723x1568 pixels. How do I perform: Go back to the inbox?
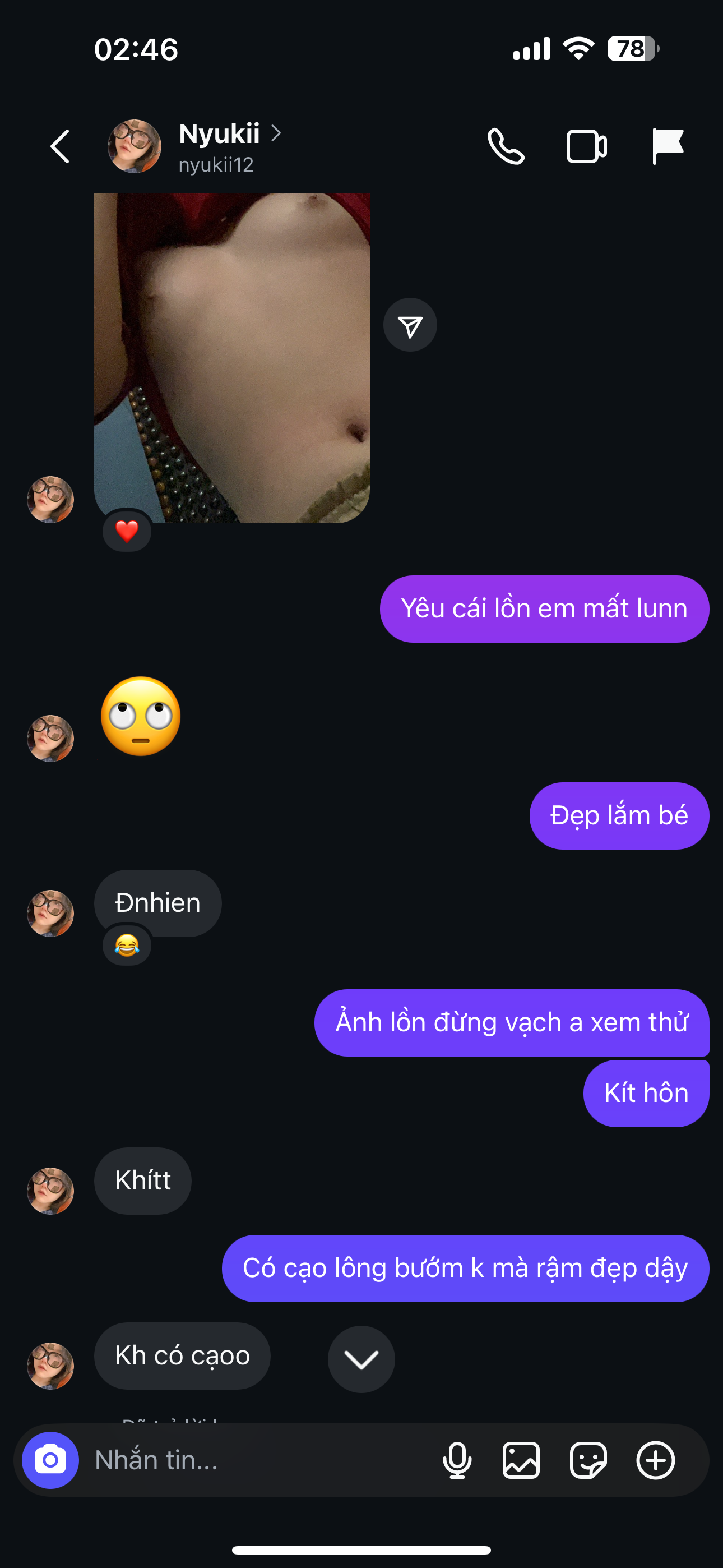(x=59, y=147)
